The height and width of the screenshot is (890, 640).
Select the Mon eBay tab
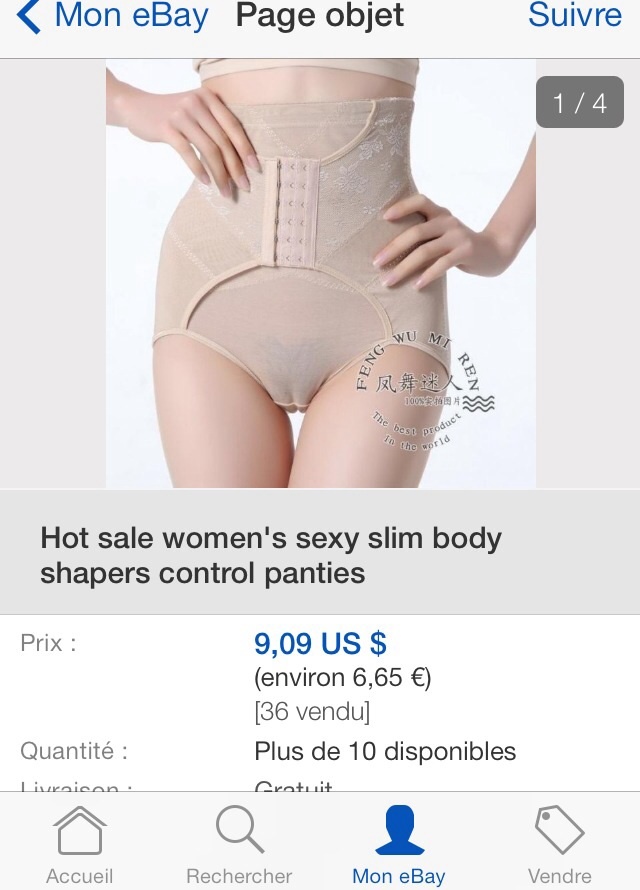(398, 845)
